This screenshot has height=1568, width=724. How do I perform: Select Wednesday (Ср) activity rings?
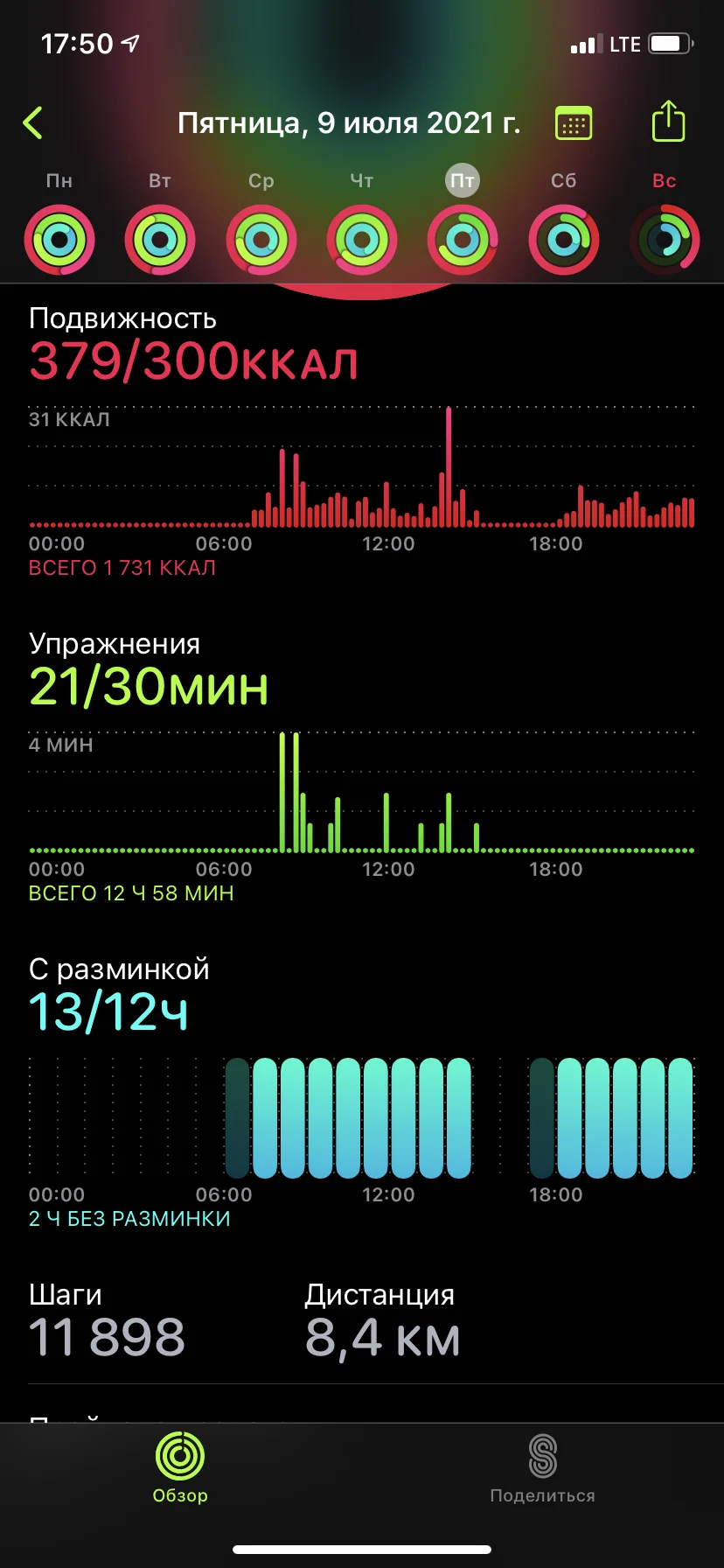click(x=261, y=239)
